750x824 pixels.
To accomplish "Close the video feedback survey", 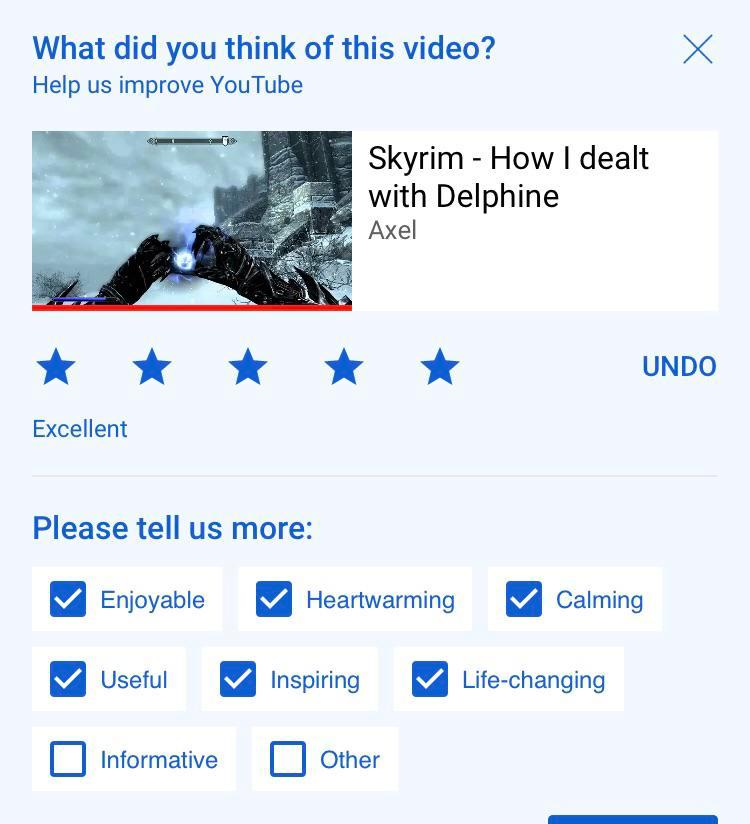I will tap(697, 49).
